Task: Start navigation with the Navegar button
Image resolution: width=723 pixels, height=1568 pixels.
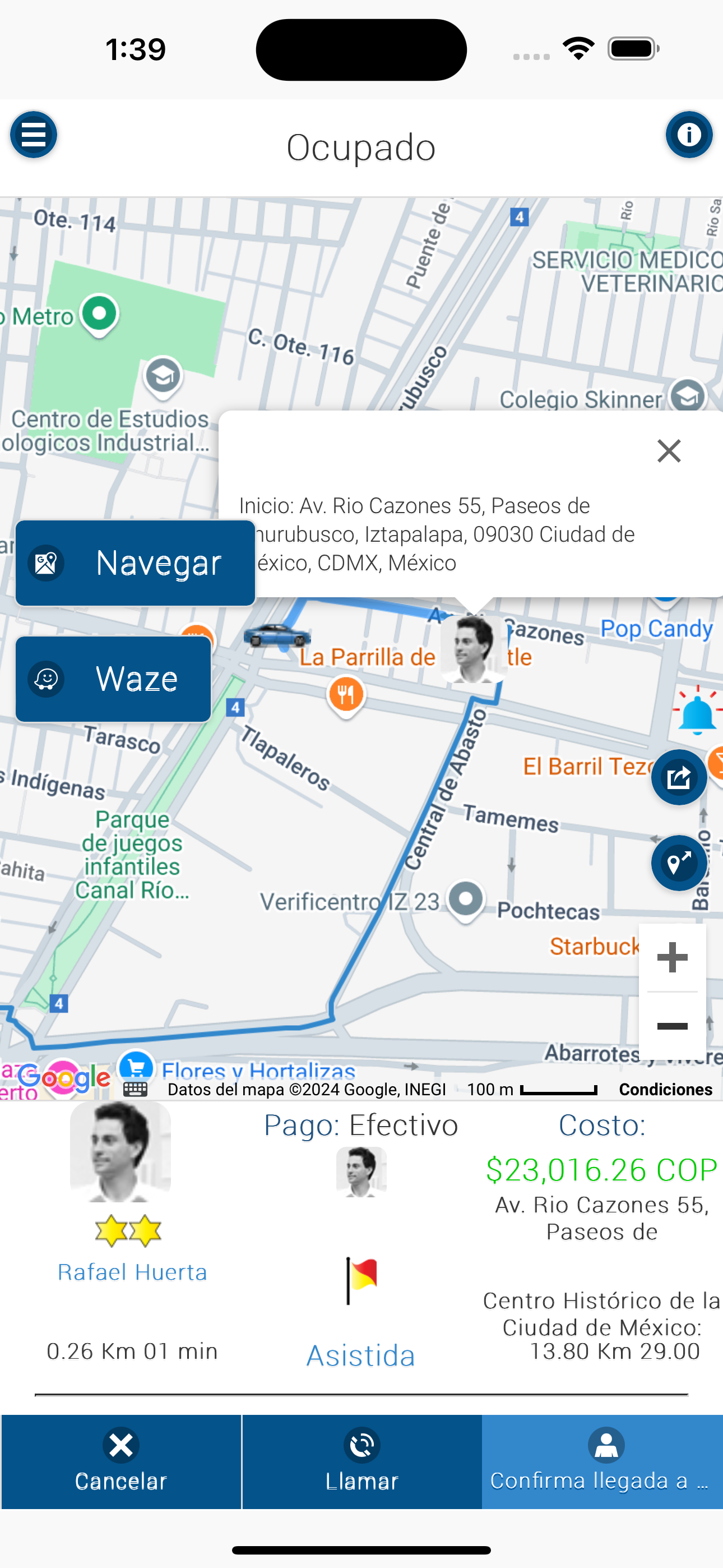Action: click(135, 563)
